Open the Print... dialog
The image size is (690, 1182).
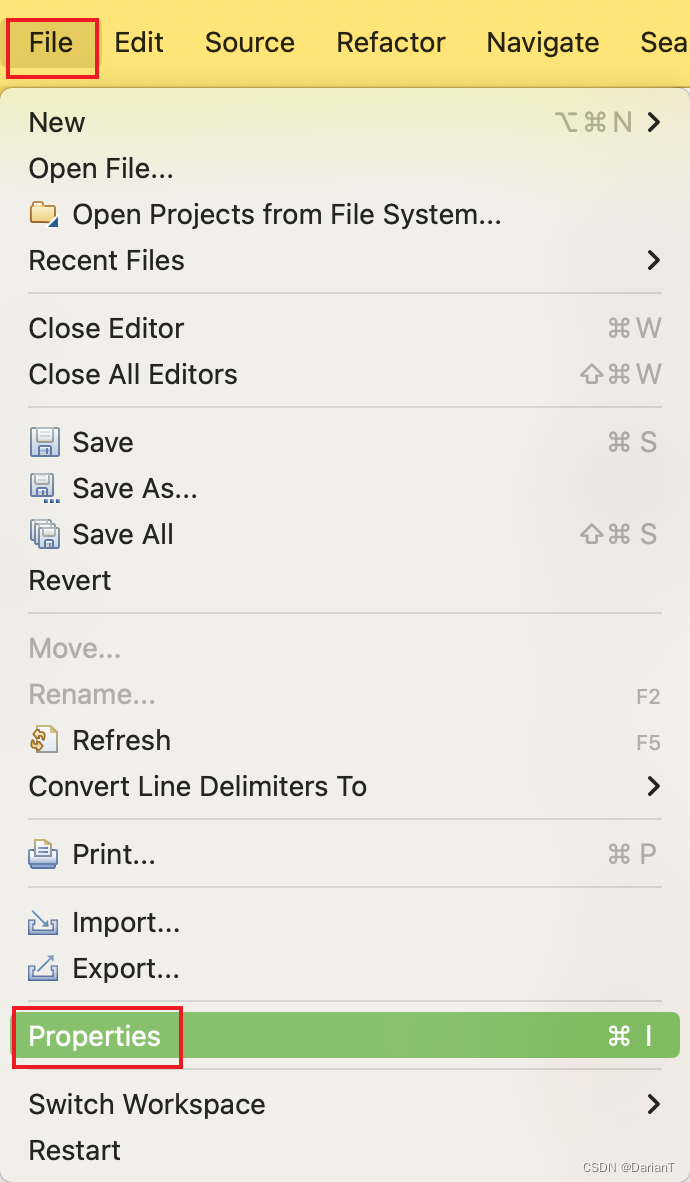pyautogui.click(x=113, y=855)
